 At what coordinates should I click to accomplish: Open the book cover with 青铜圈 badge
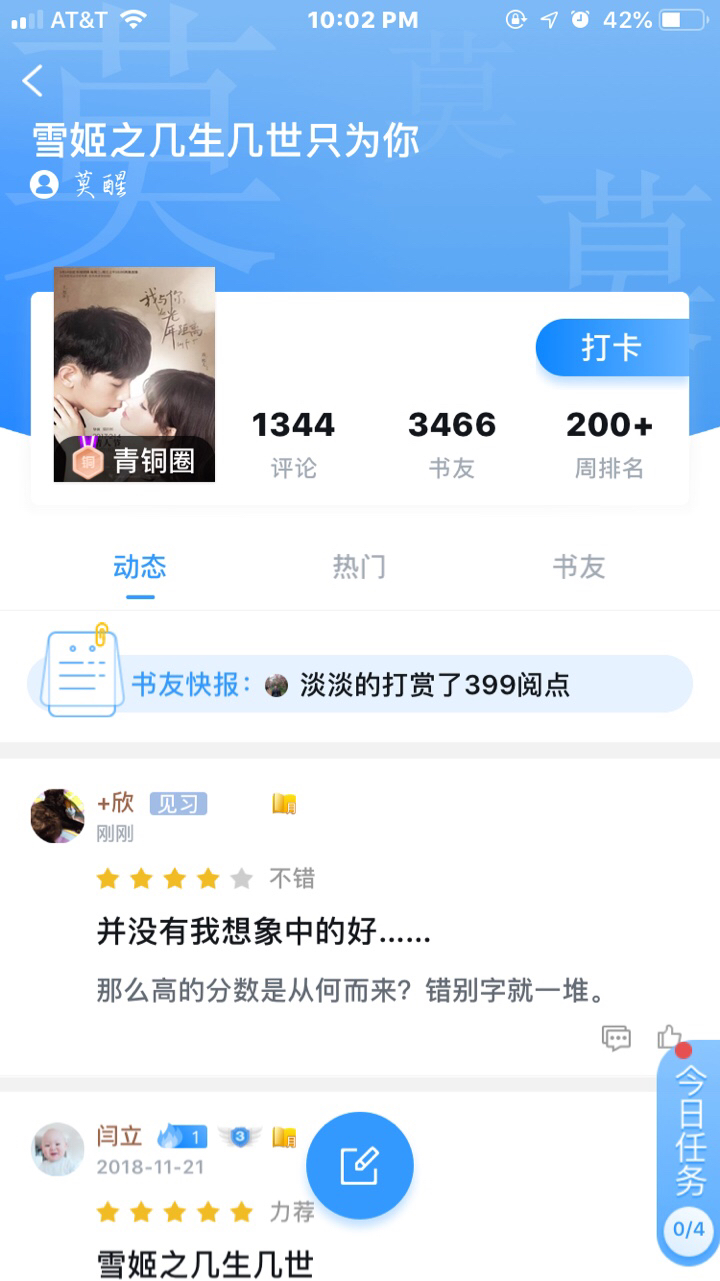point(134,374)
